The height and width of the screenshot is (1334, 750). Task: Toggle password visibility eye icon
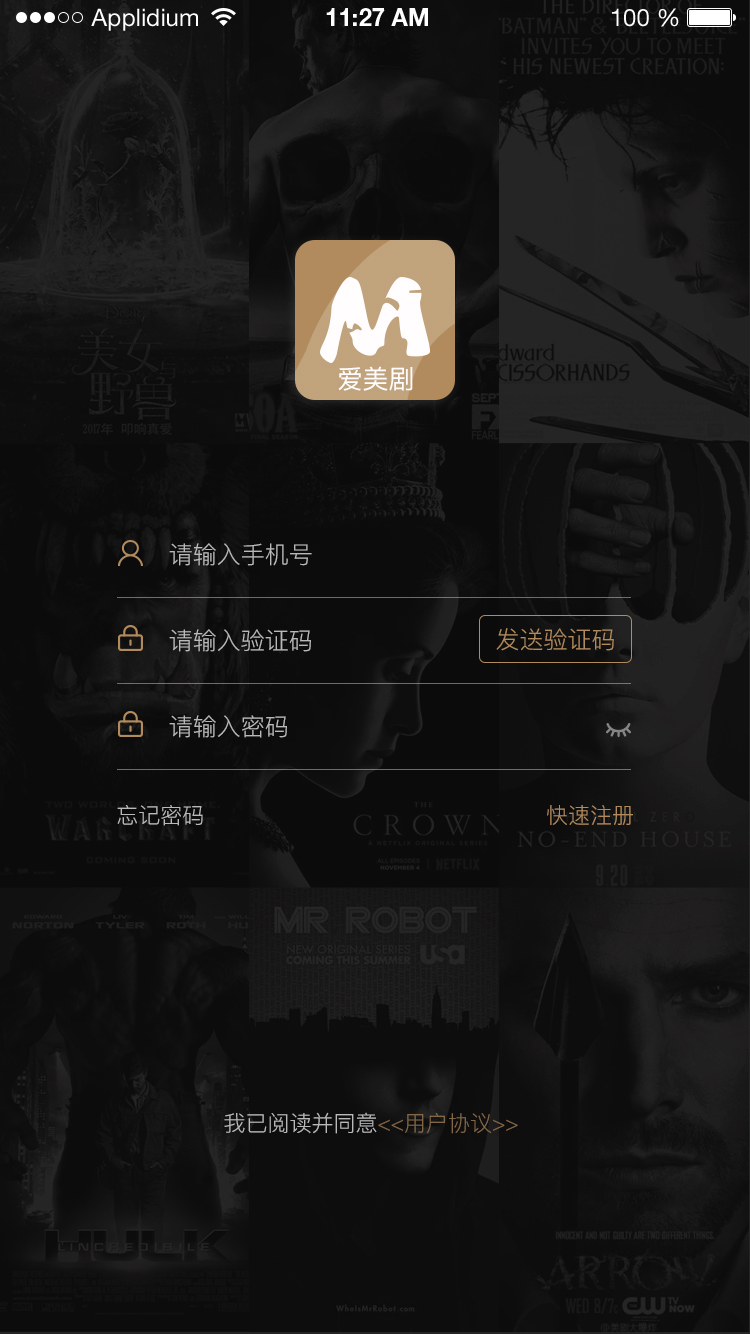(618, 729)
